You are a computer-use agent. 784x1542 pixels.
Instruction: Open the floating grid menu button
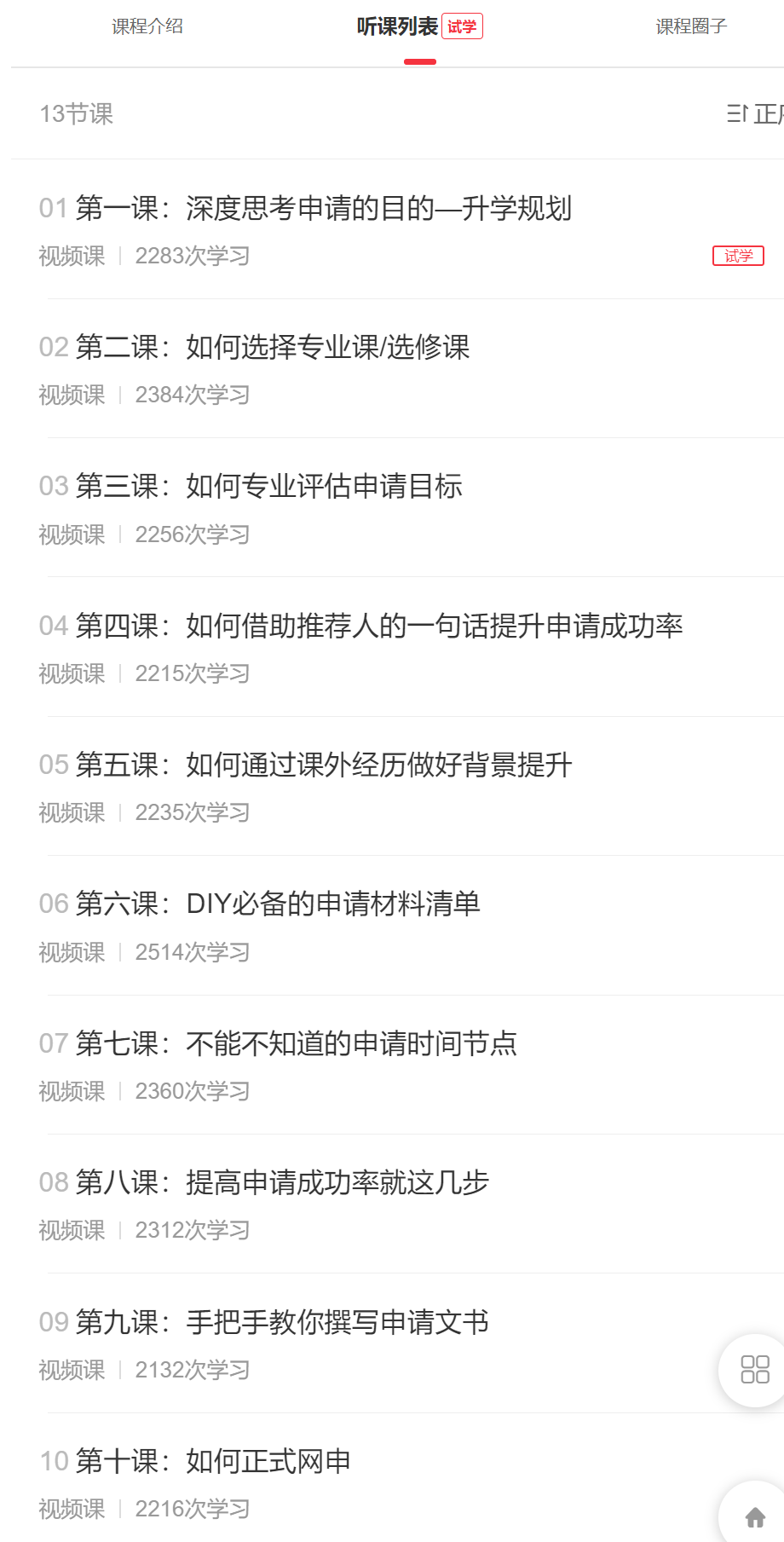[755, 1370]
